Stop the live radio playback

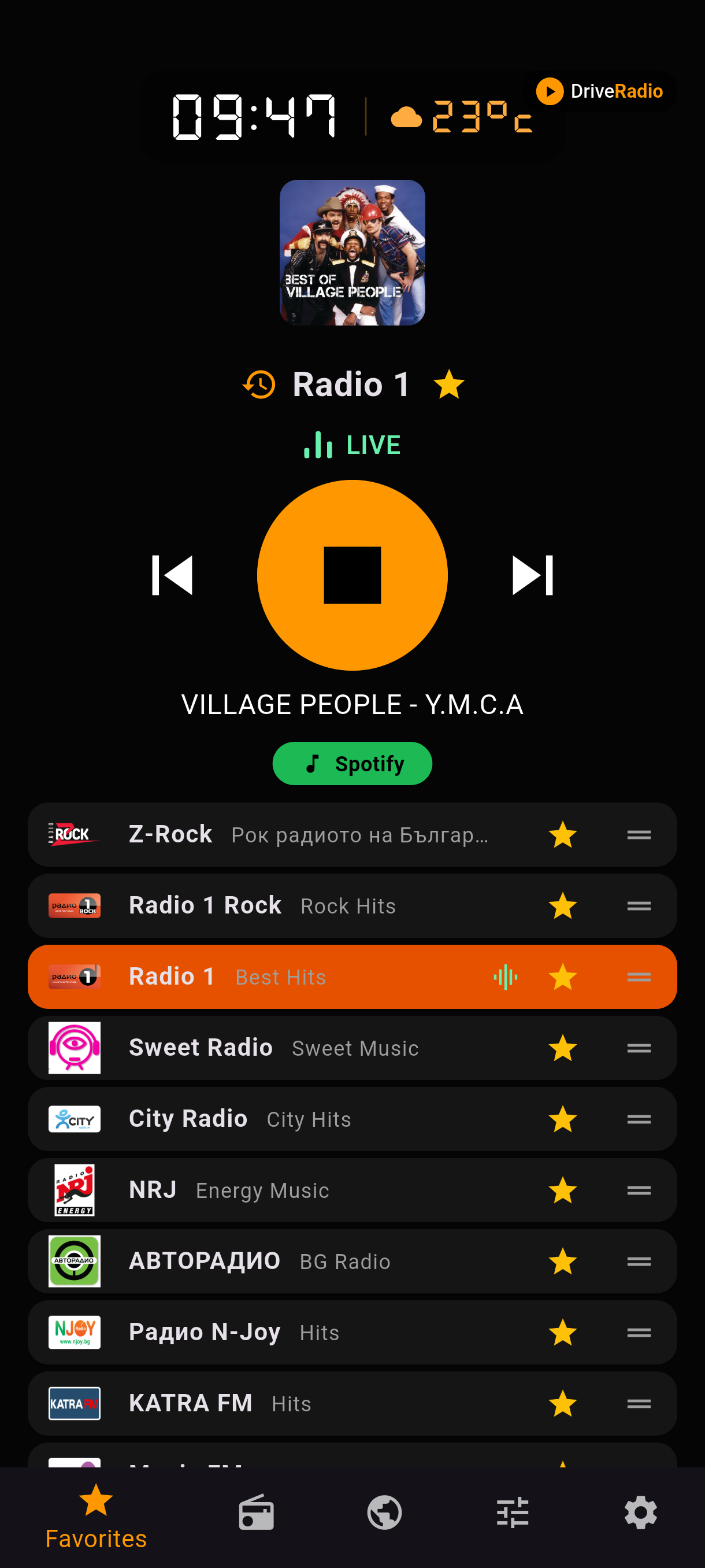[352, 575]
